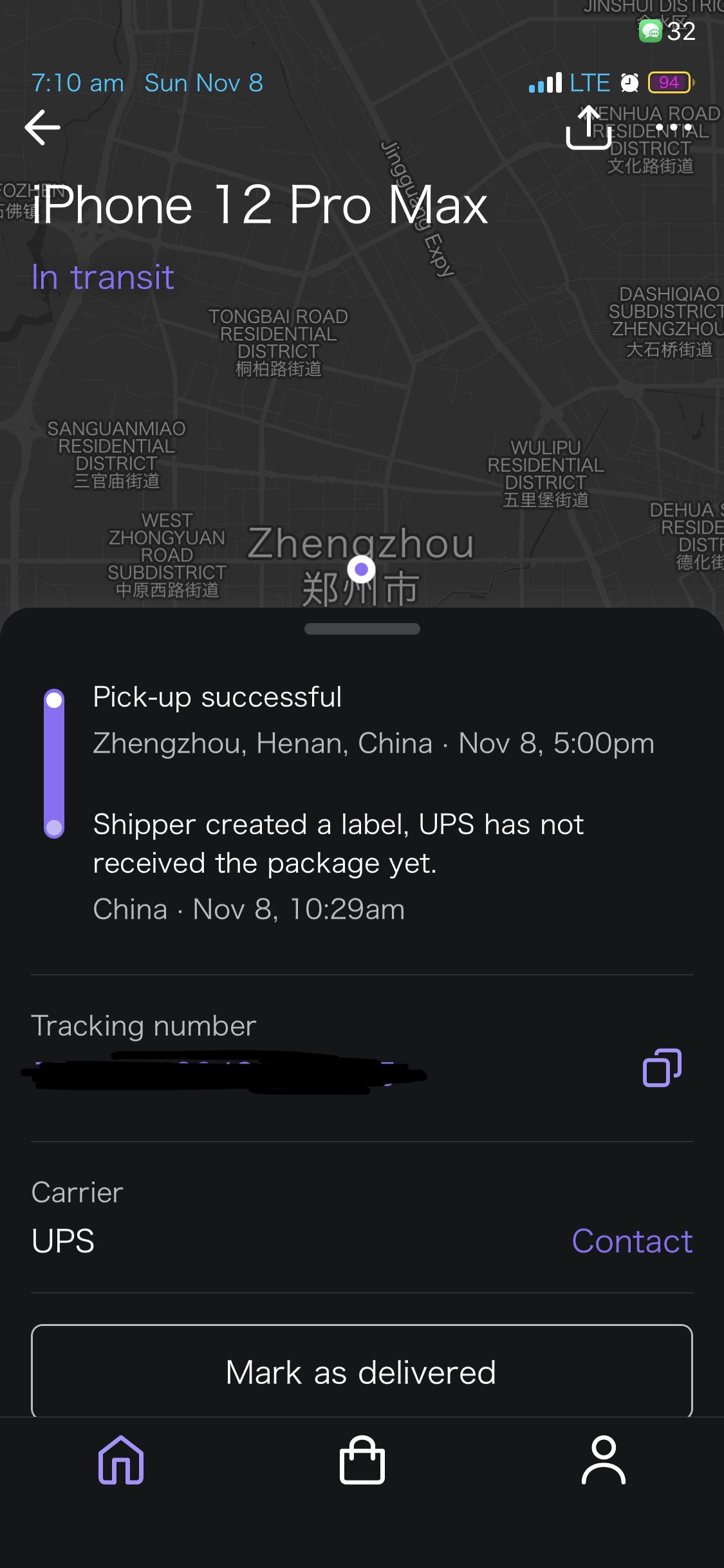Go to the profile tab

pos(603,1460)
